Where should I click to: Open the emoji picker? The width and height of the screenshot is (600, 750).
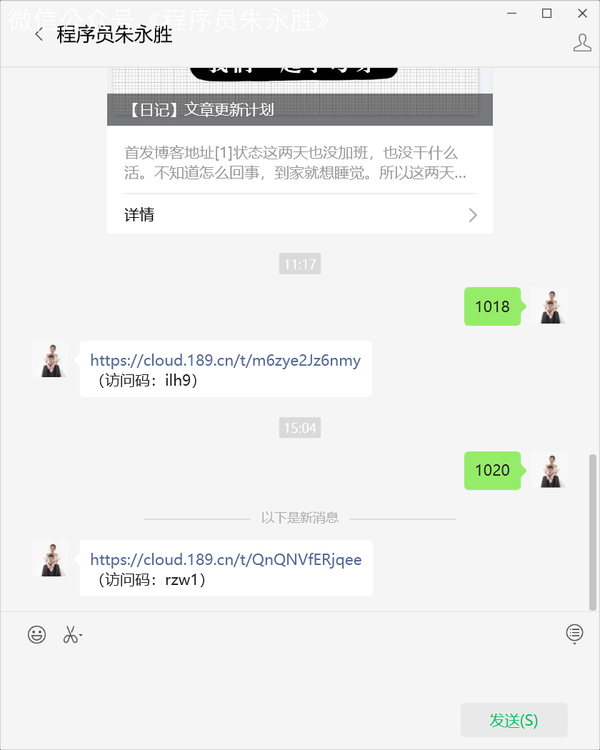coord(37,634)
